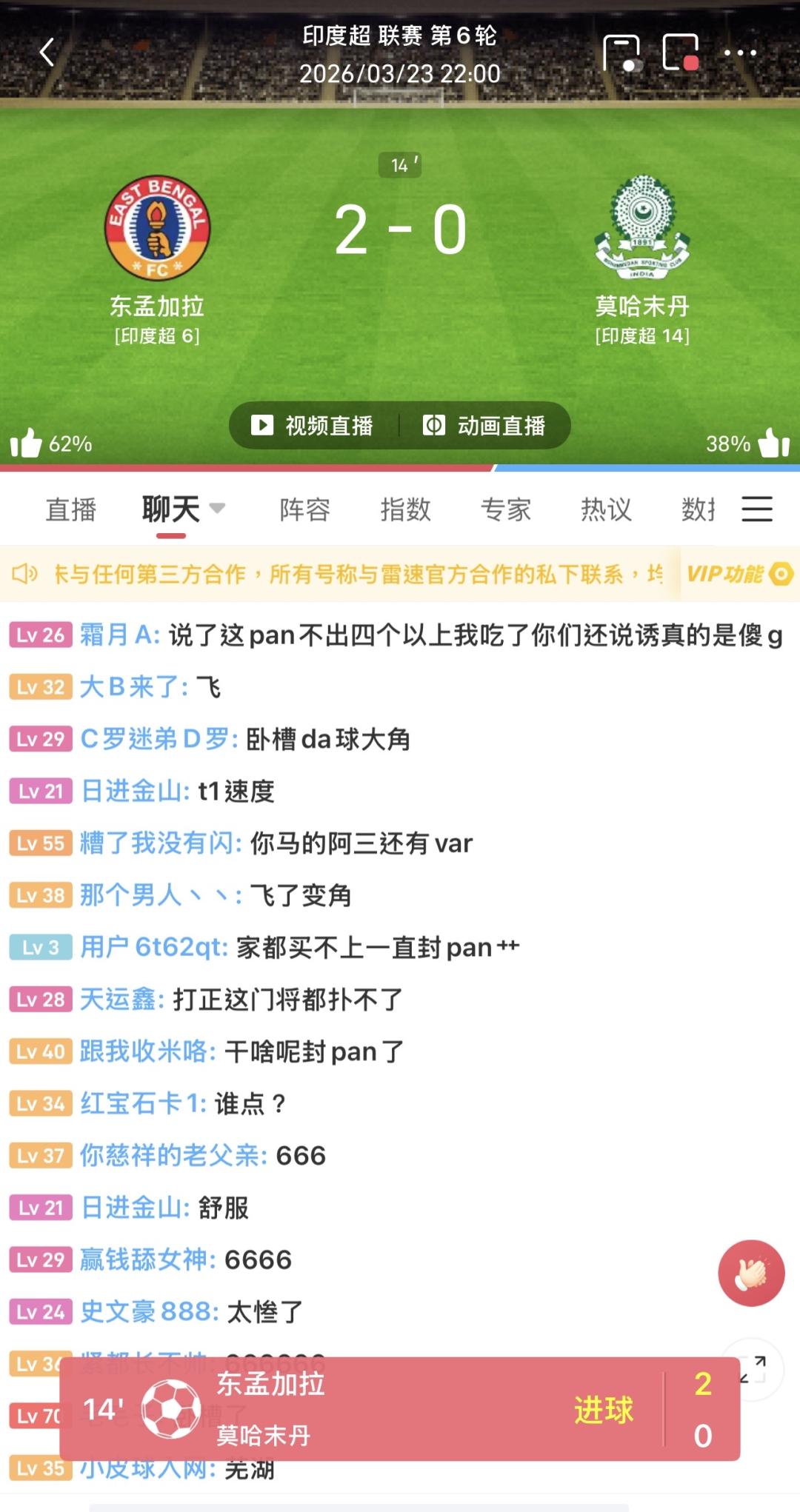The width and height of the screenshot is (800, 1512).
Task: Give a thumbs up to 东孟加拉
Action: coord(27,443)
